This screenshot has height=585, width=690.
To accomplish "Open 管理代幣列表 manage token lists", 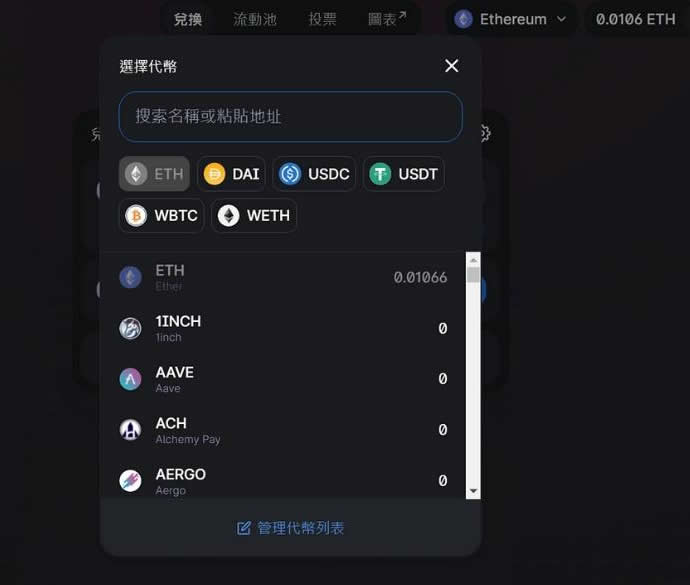I will click(291, 527).
